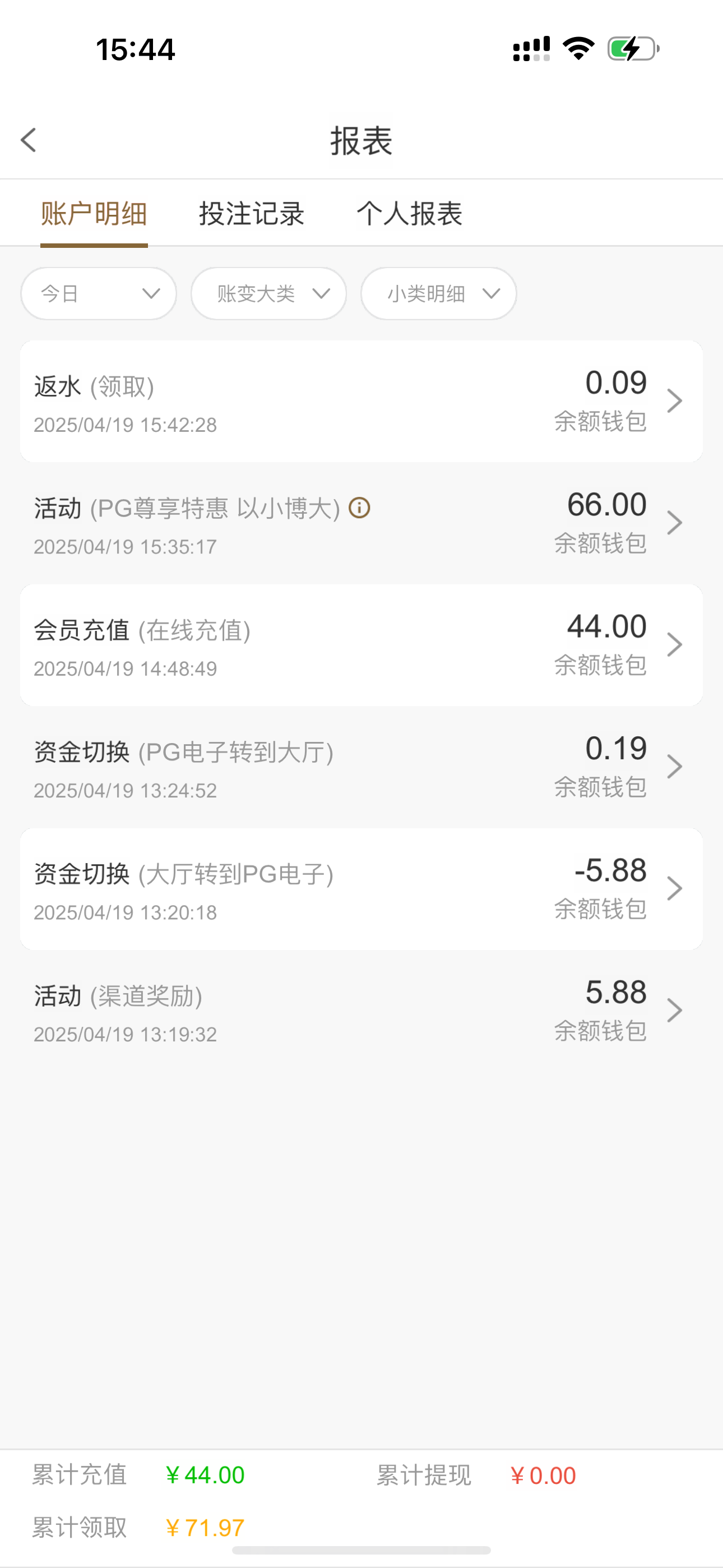The width and height of the screenshot is (723, 1568).
Task: Open the 小类明细 filter dropdown
Action: (439, 294)
